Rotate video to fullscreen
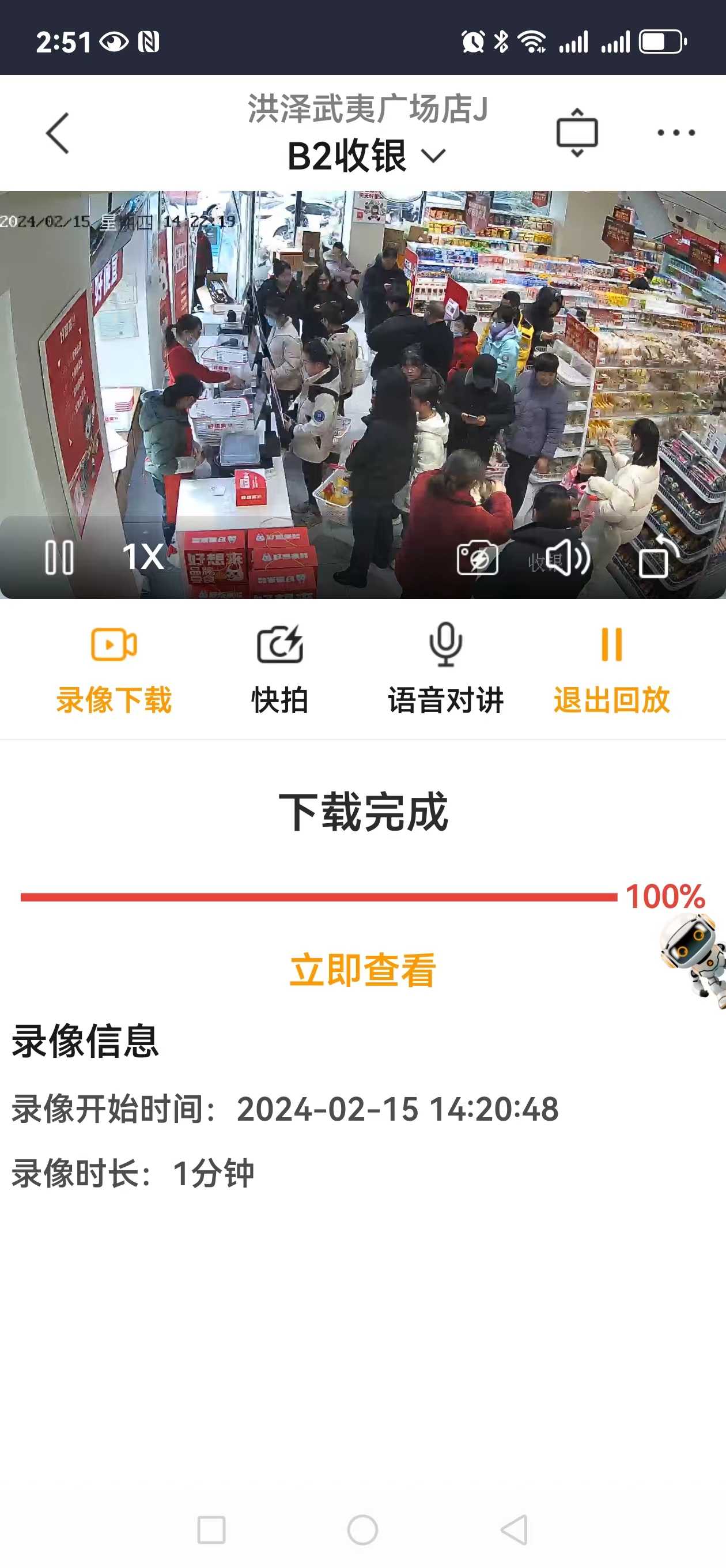This screenshot has height=1568, width=726. pyautogui.click(x=659, y=557)
